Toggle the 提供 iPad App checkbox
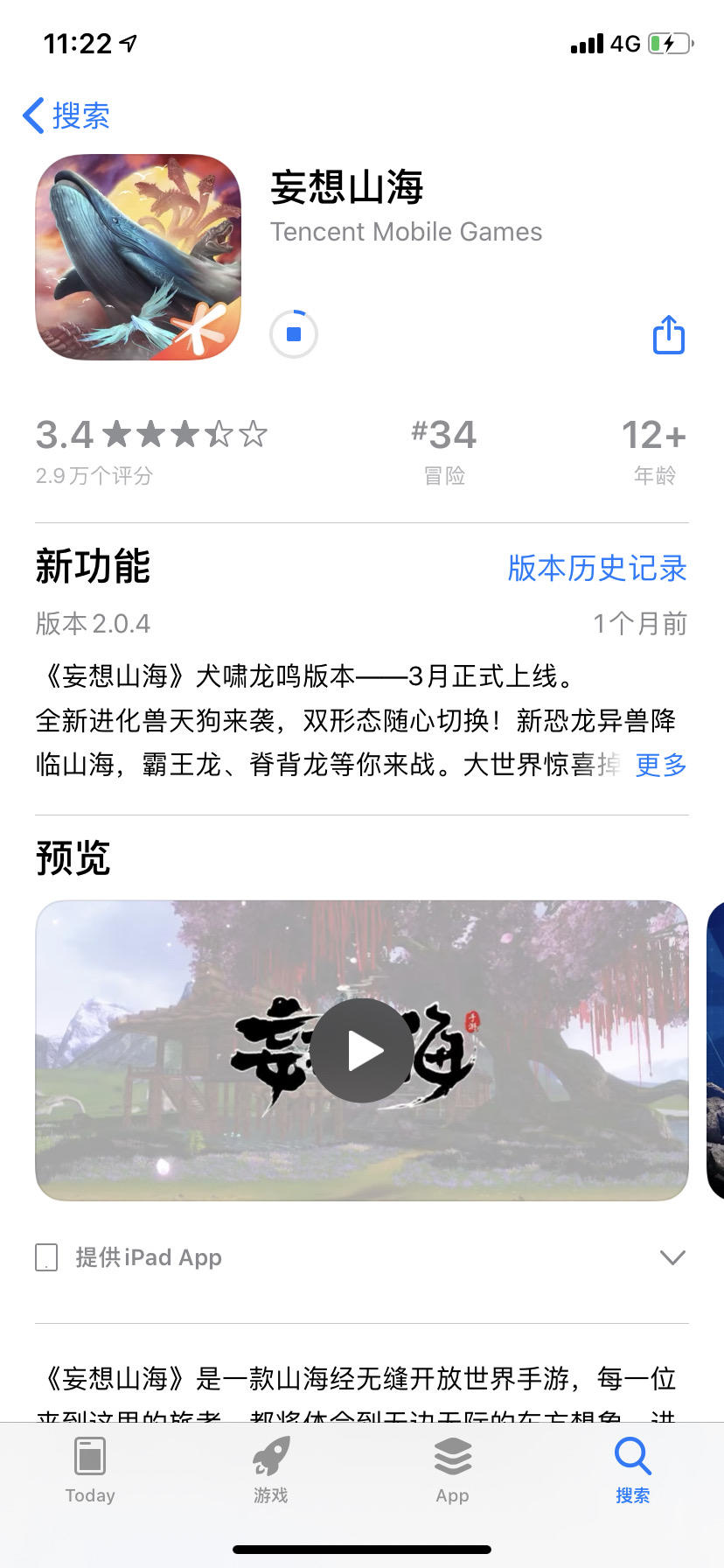Viewport: 724px width, 1568px height. tap(45, 1257)
